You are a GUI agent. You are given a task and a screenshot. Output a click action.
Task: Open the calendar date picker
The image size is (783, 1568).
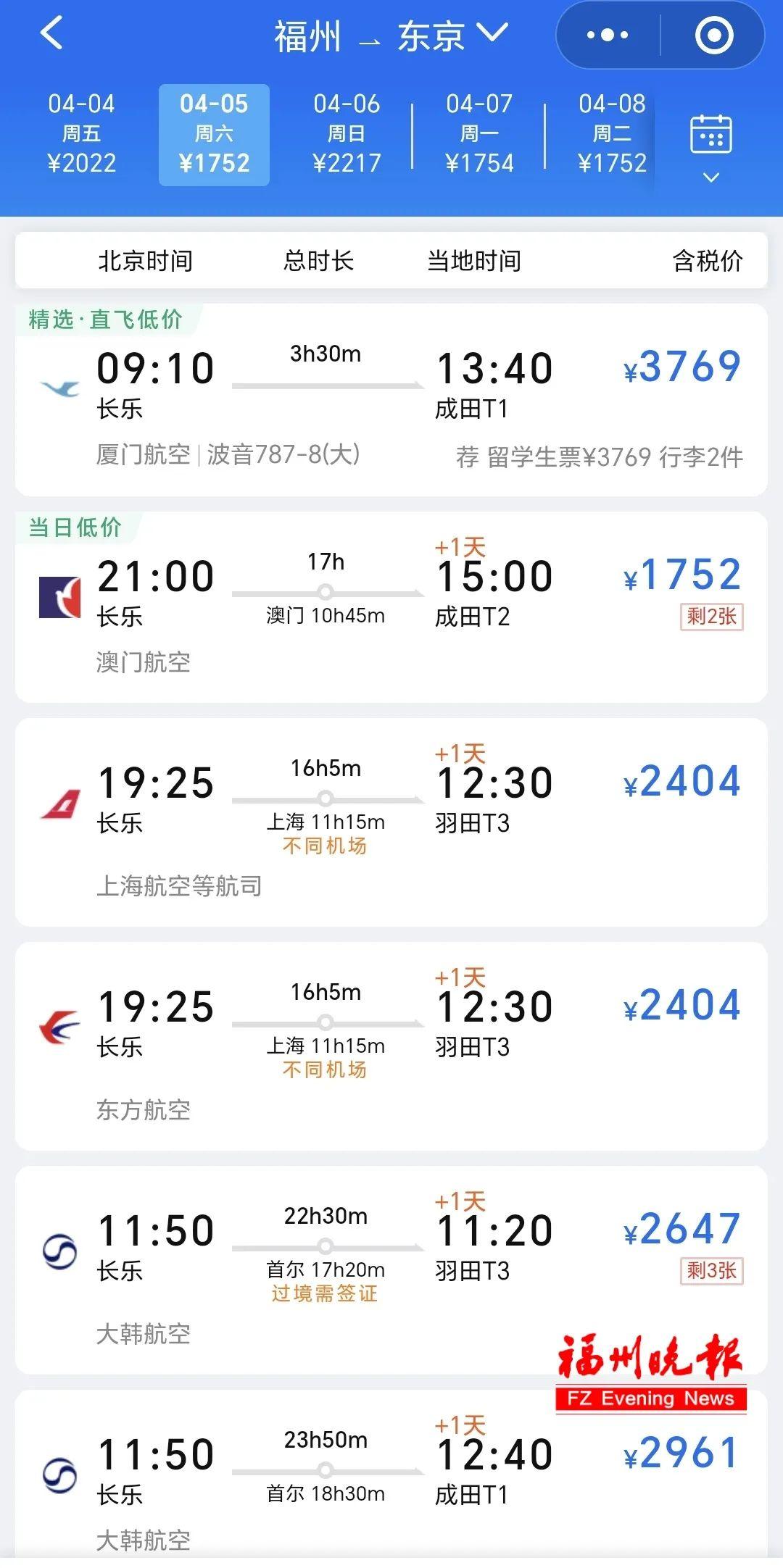711,145
